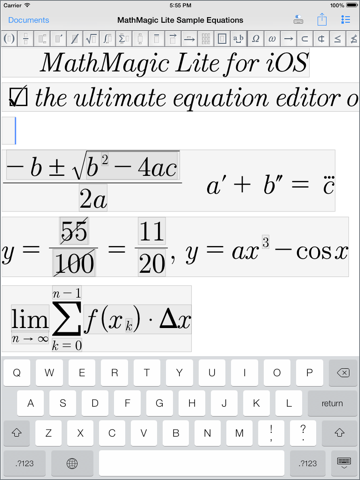
Task: Open the integral template palette
Action: click(x=107, y=39)
